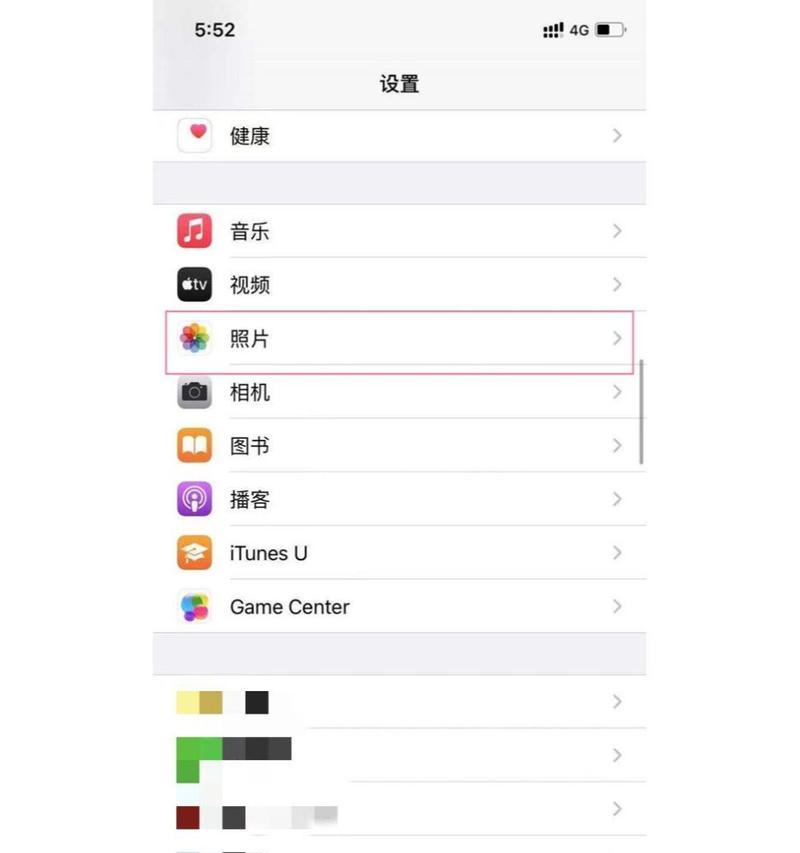Open 相机 settings
The image size is (800, 853).
tap(400, 392)
